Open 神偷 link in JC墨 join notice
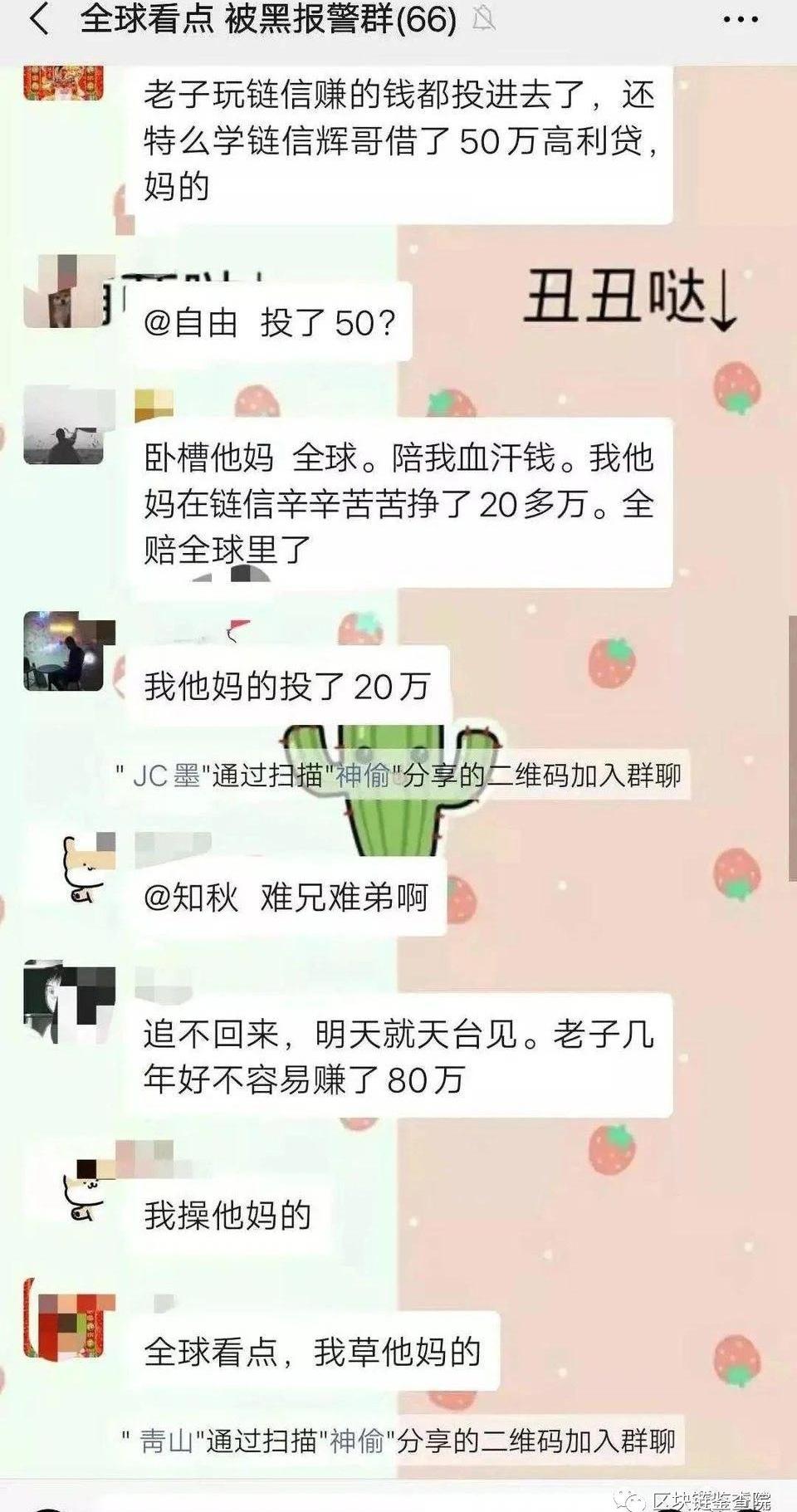Image resolution: width=797 pixels, height=1512 pixels. tap(362, 776)
